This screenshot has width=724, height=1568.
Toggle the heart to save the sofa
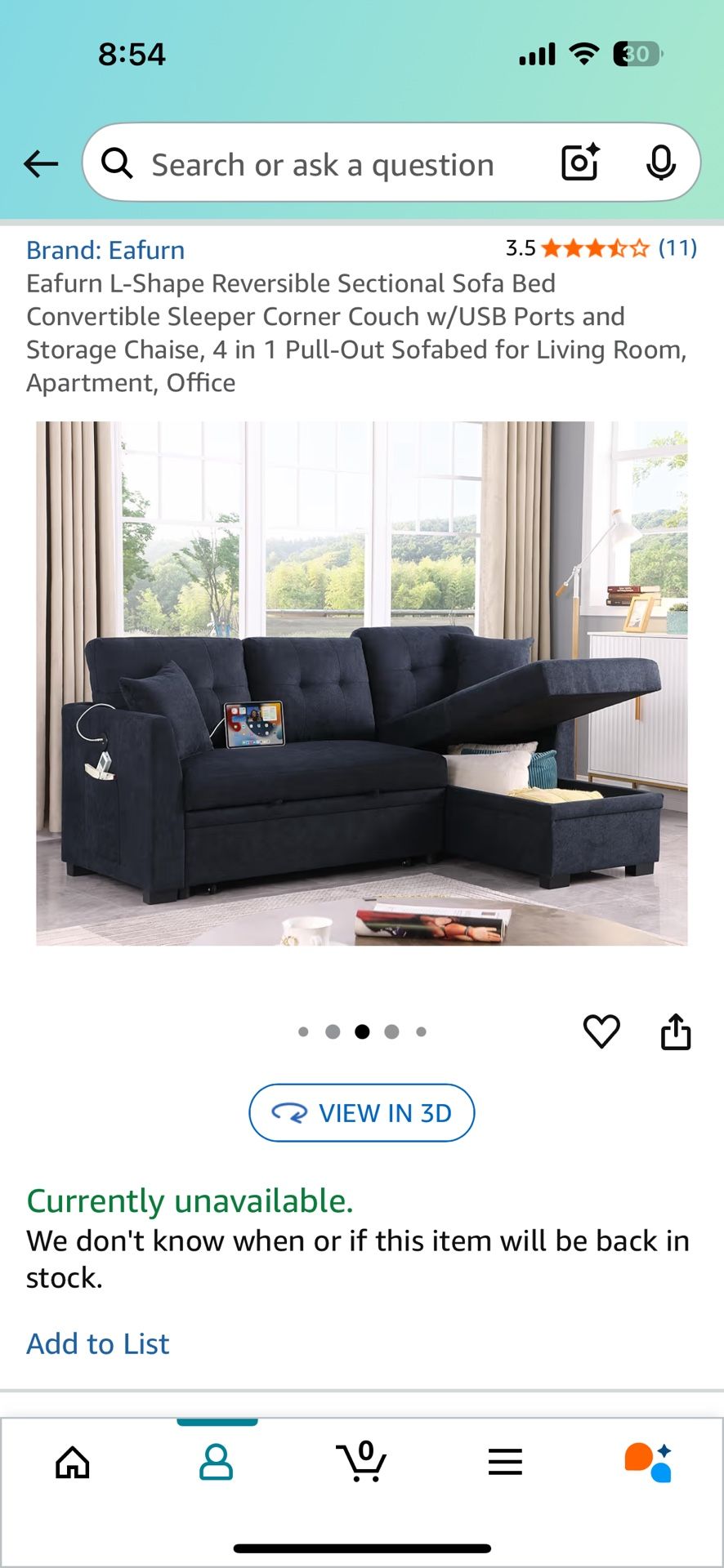pyautogui.click(x=601, y=1031)
